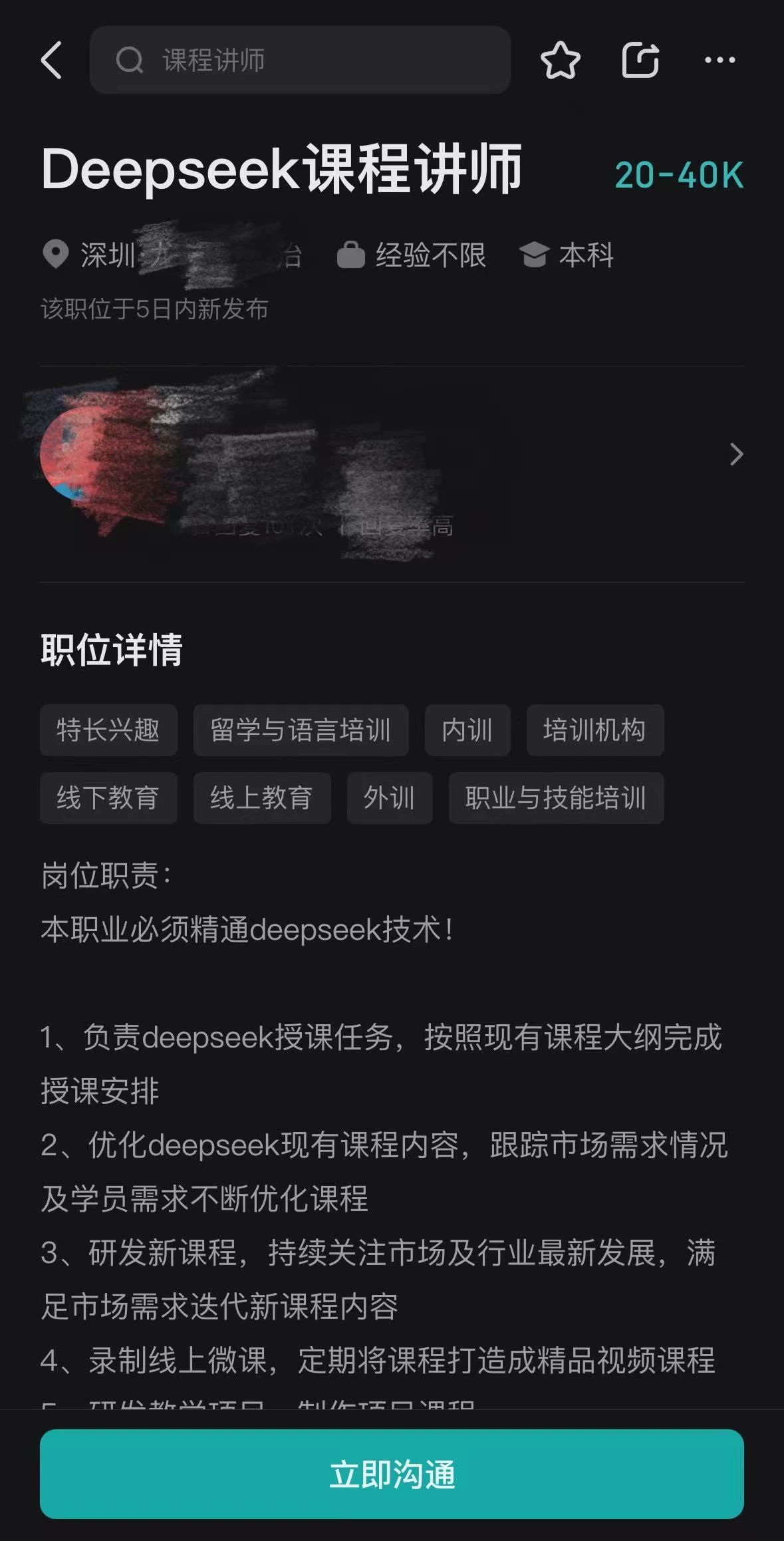Select the 特长兴趣 tag
This screenshot has height=1541, width=784.
(x=108, y=730)
